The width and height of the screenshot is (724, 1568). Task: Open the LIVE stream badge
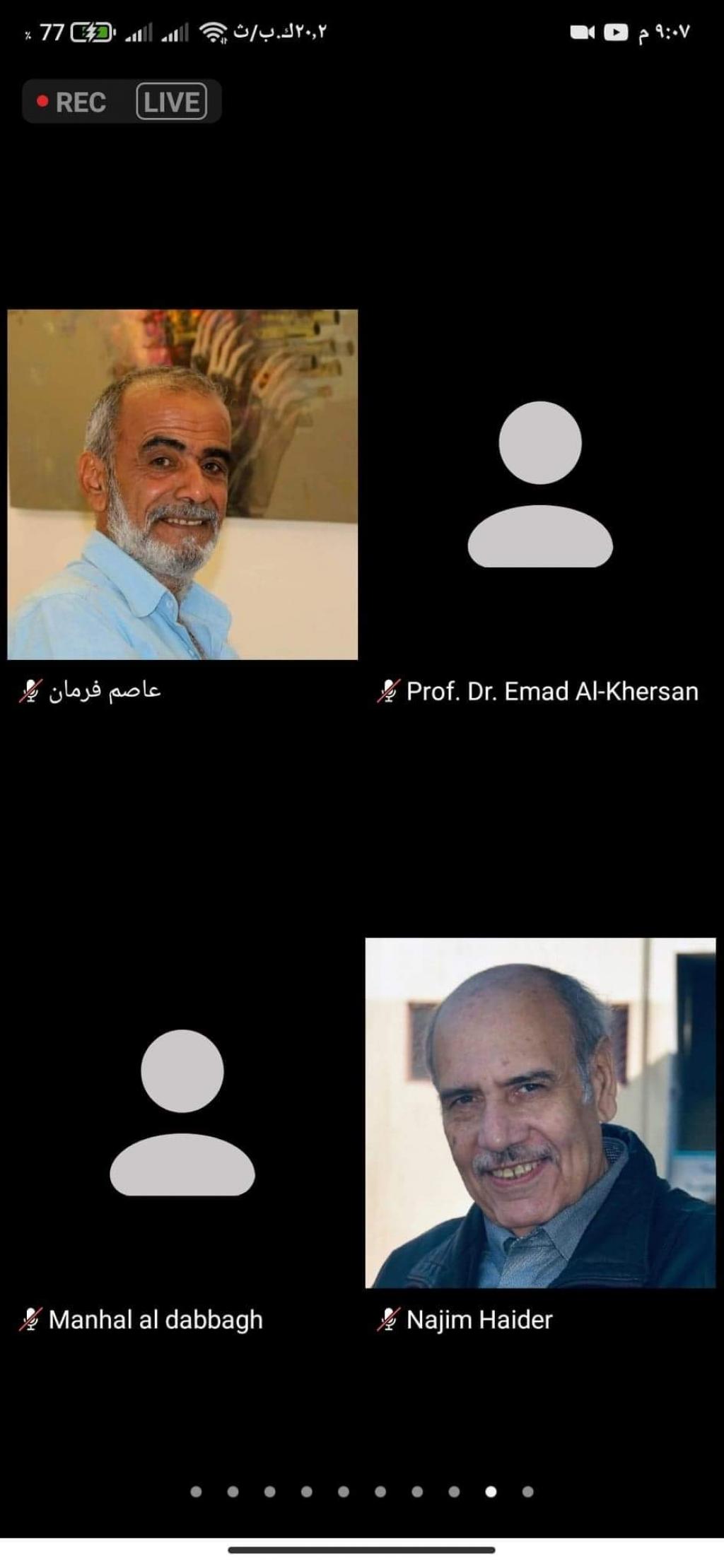pos(172,102)
